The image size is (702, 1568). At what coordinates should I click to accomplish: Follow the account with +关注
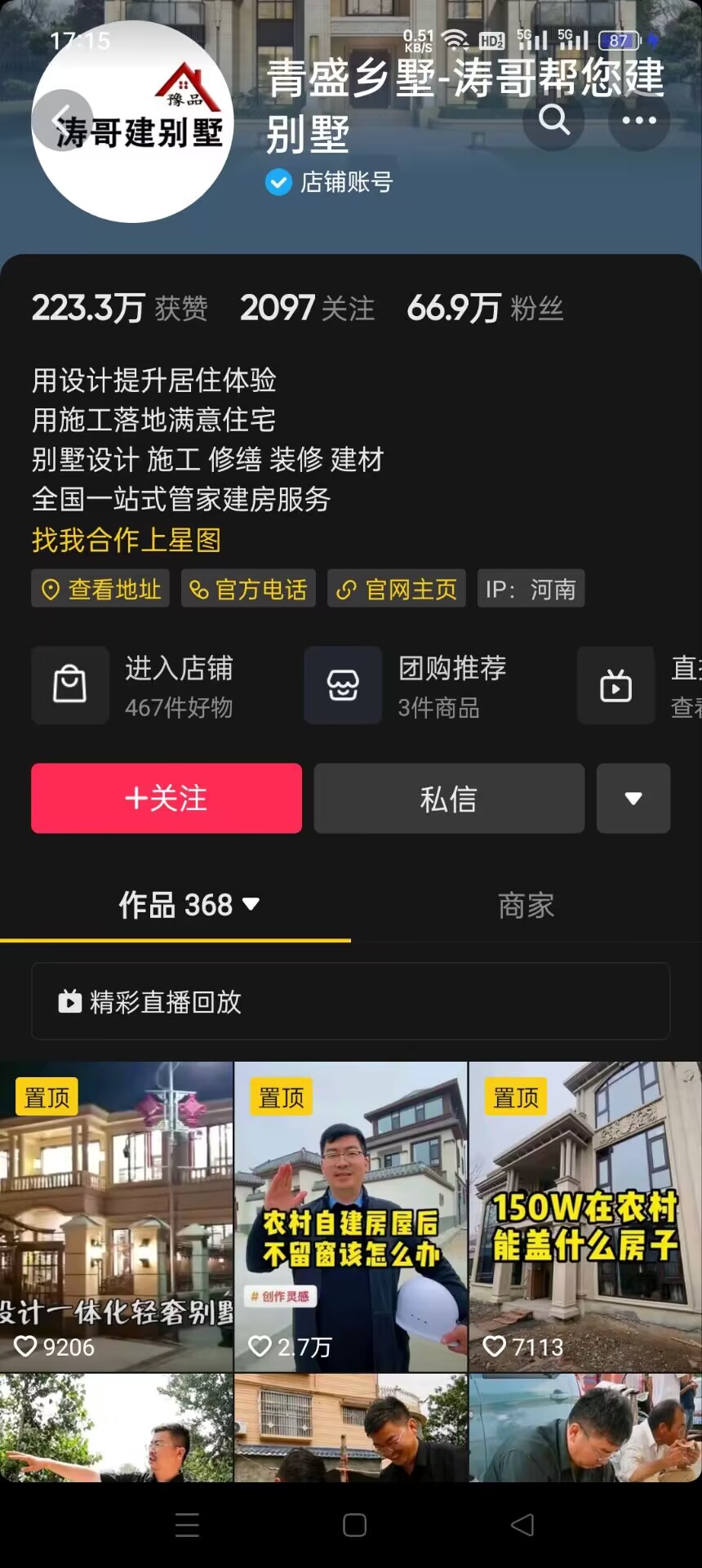pos(167,799)
